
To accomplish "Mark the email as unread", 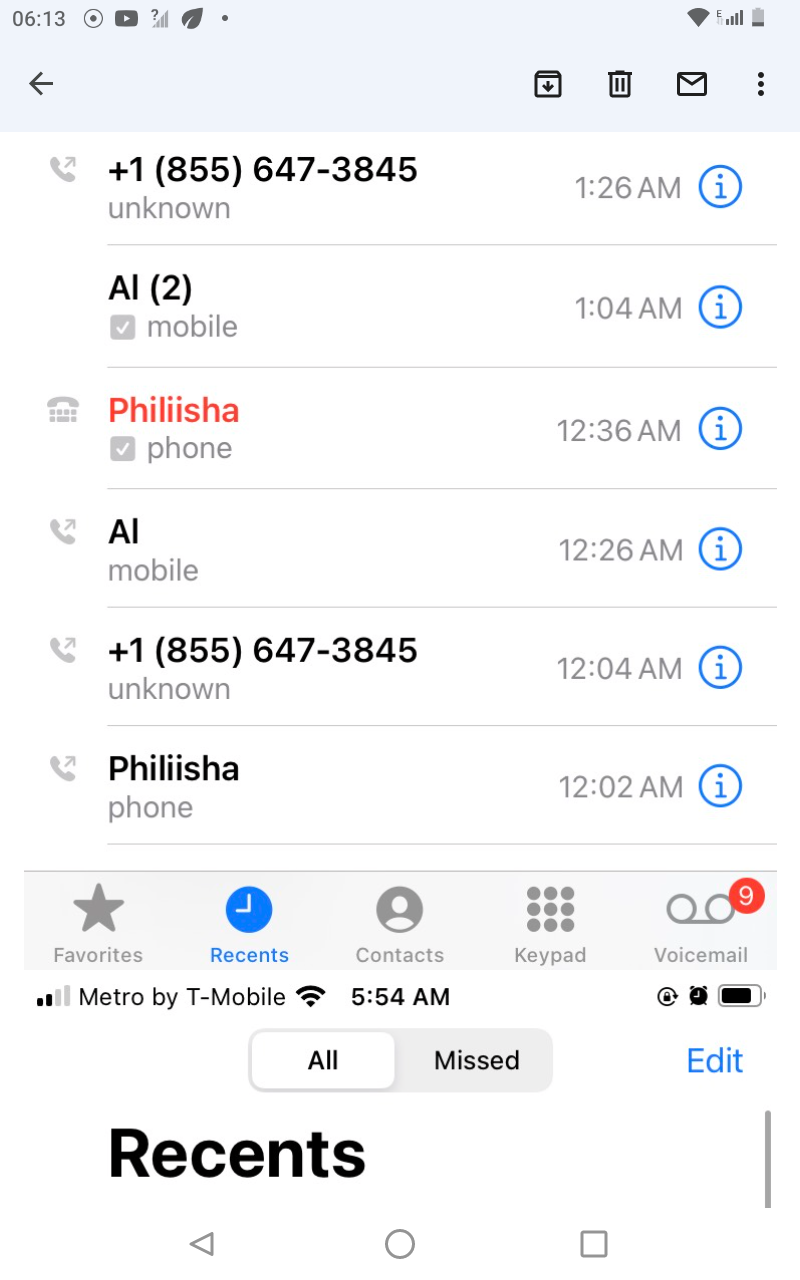I will [x=692, y=84].
